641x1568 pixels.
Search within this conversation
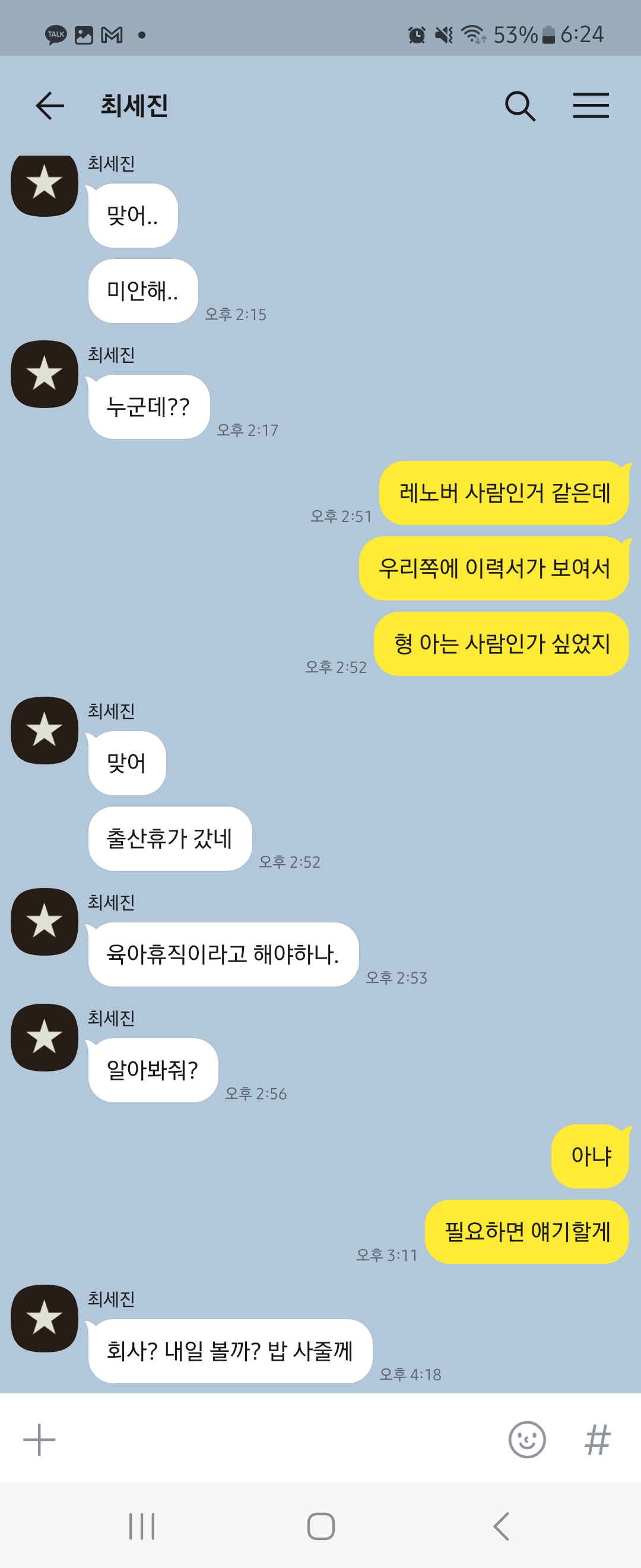520,106
